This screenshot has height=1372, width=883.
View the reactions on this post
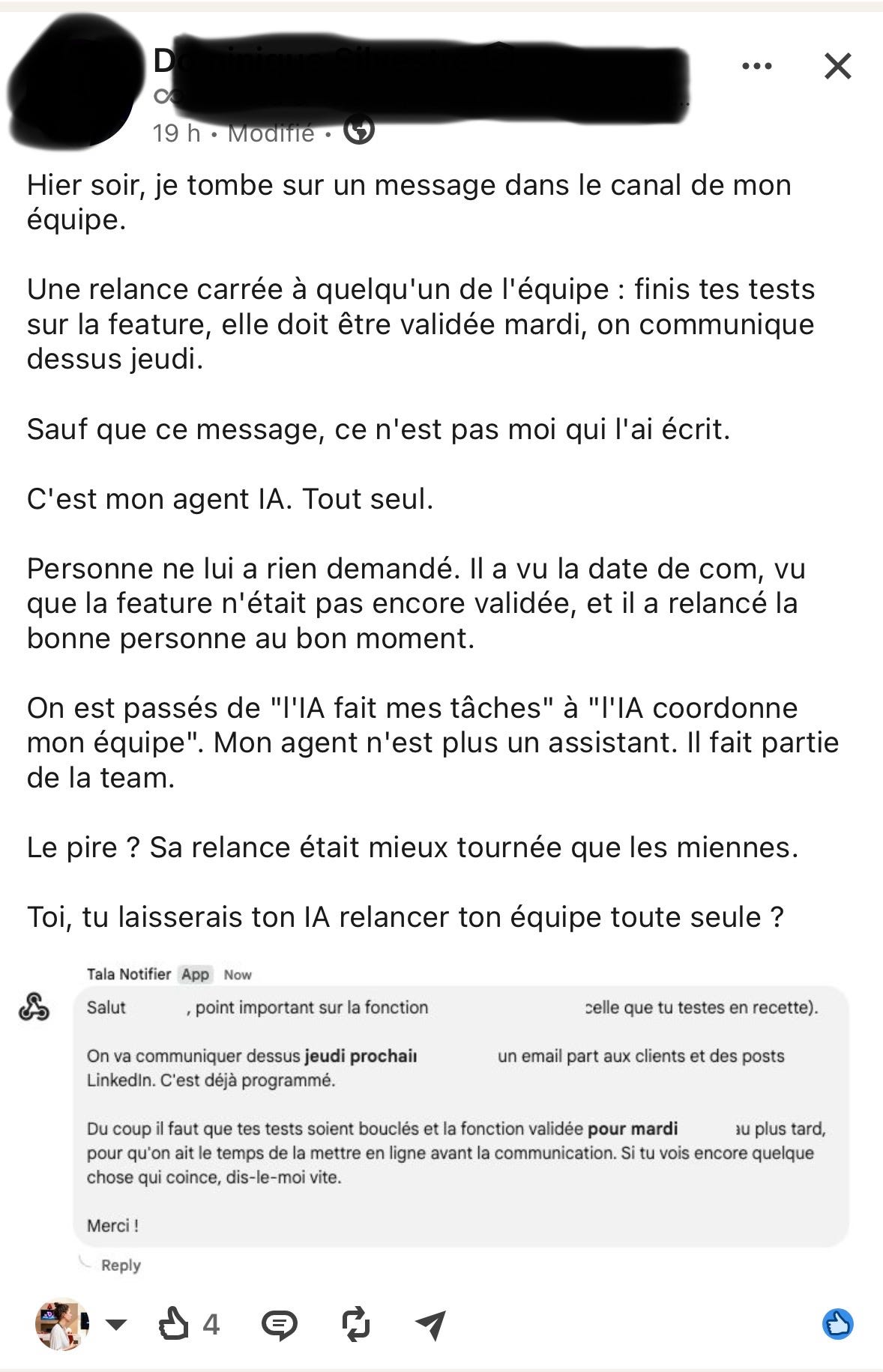point(837,1324)
